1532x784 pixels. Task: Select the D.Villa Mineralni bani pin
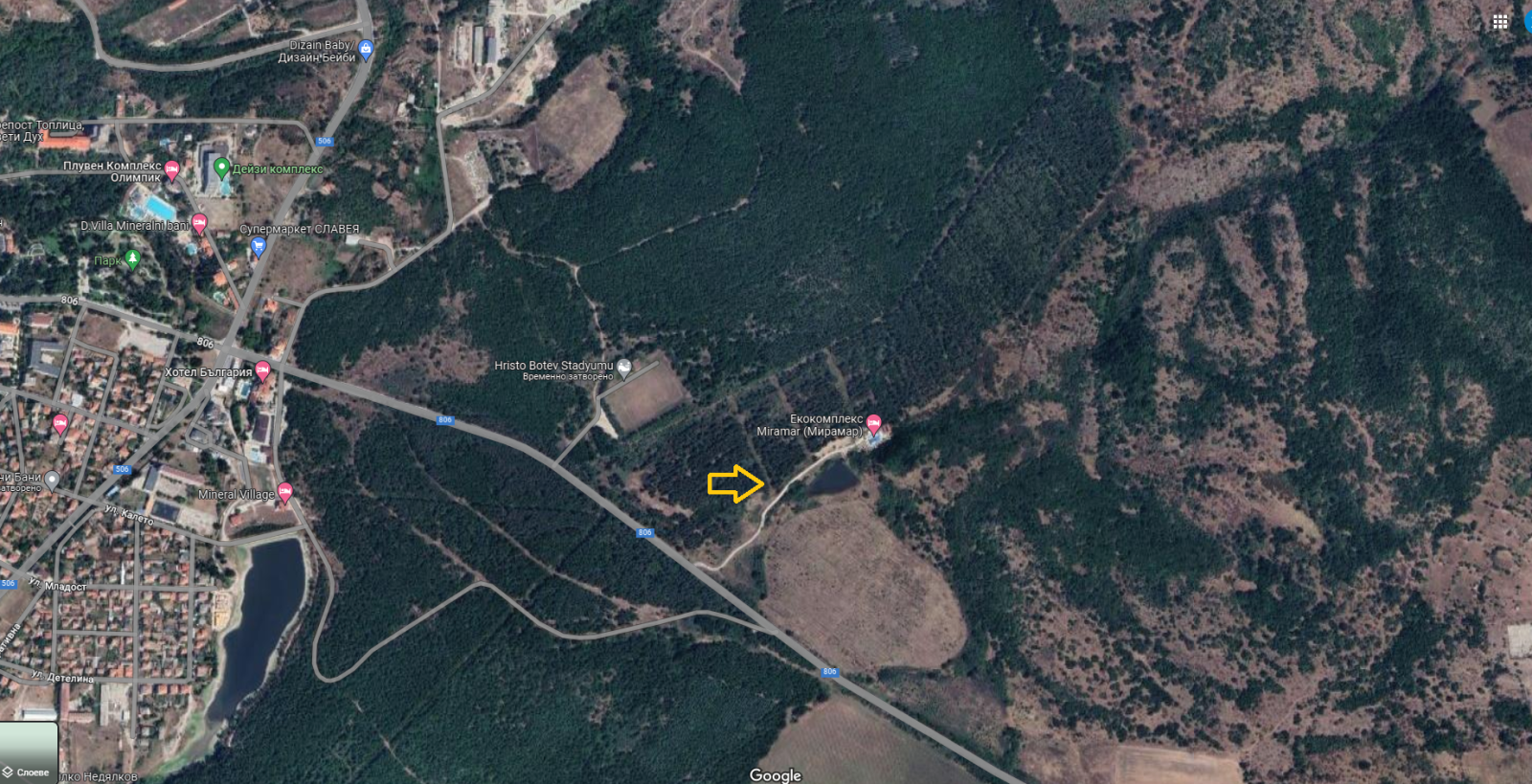[x=199, y=225]
